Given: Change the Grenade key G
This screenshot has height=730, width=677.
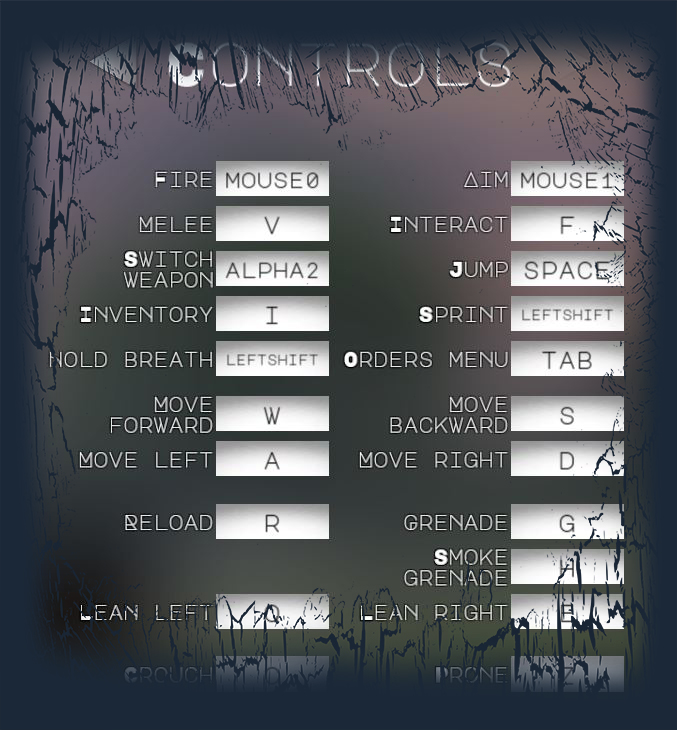Looking at the screenshot, I should [x=567, y=522].
